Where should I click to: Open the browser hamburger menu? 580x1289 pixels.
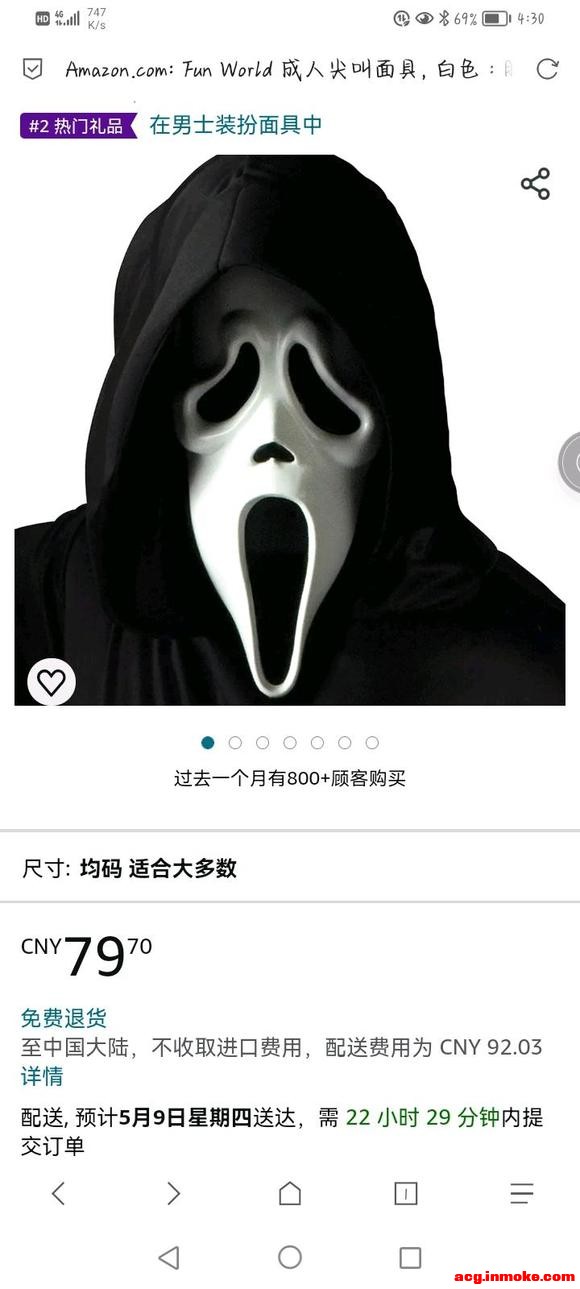coord(522,1192)
